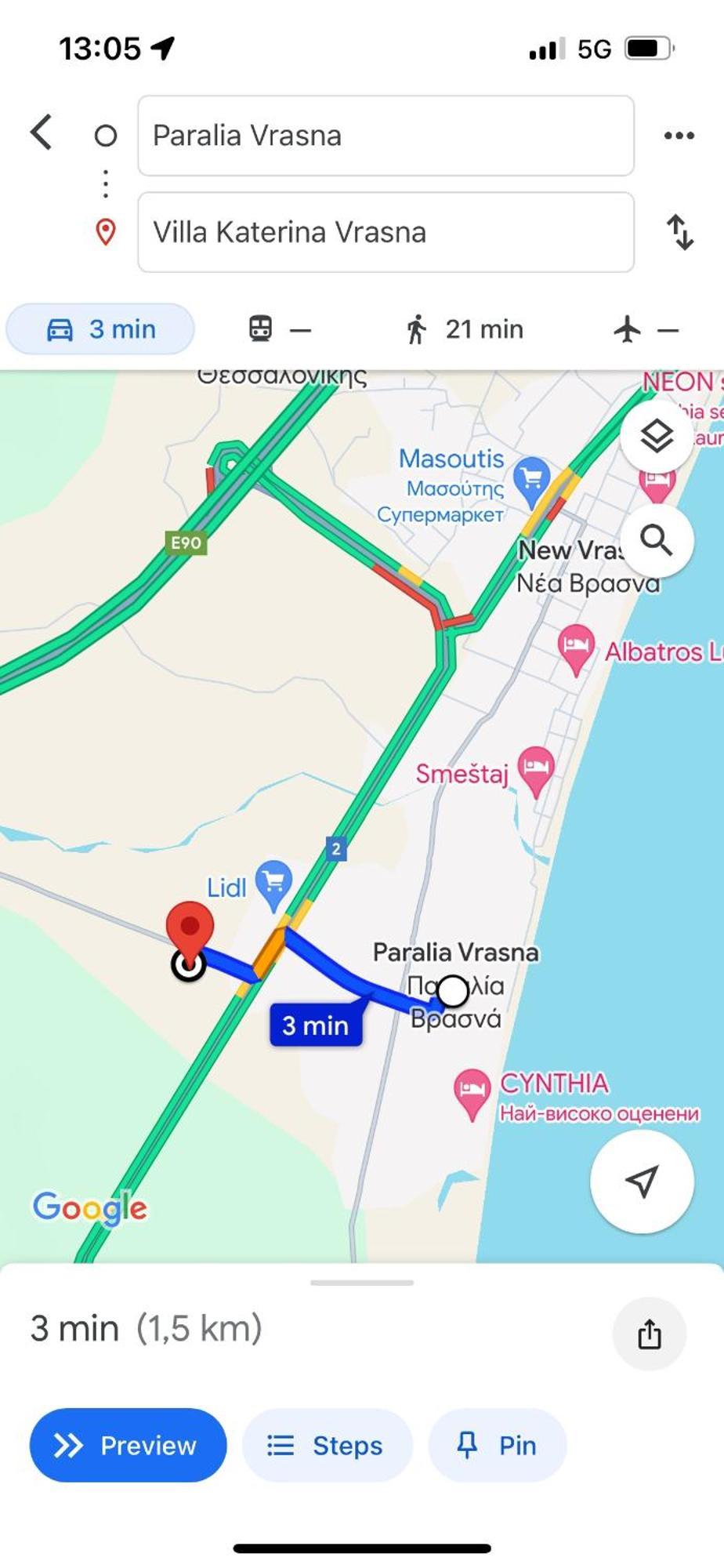Edit the Paralia Vrasna starting point field

(386, 136)
